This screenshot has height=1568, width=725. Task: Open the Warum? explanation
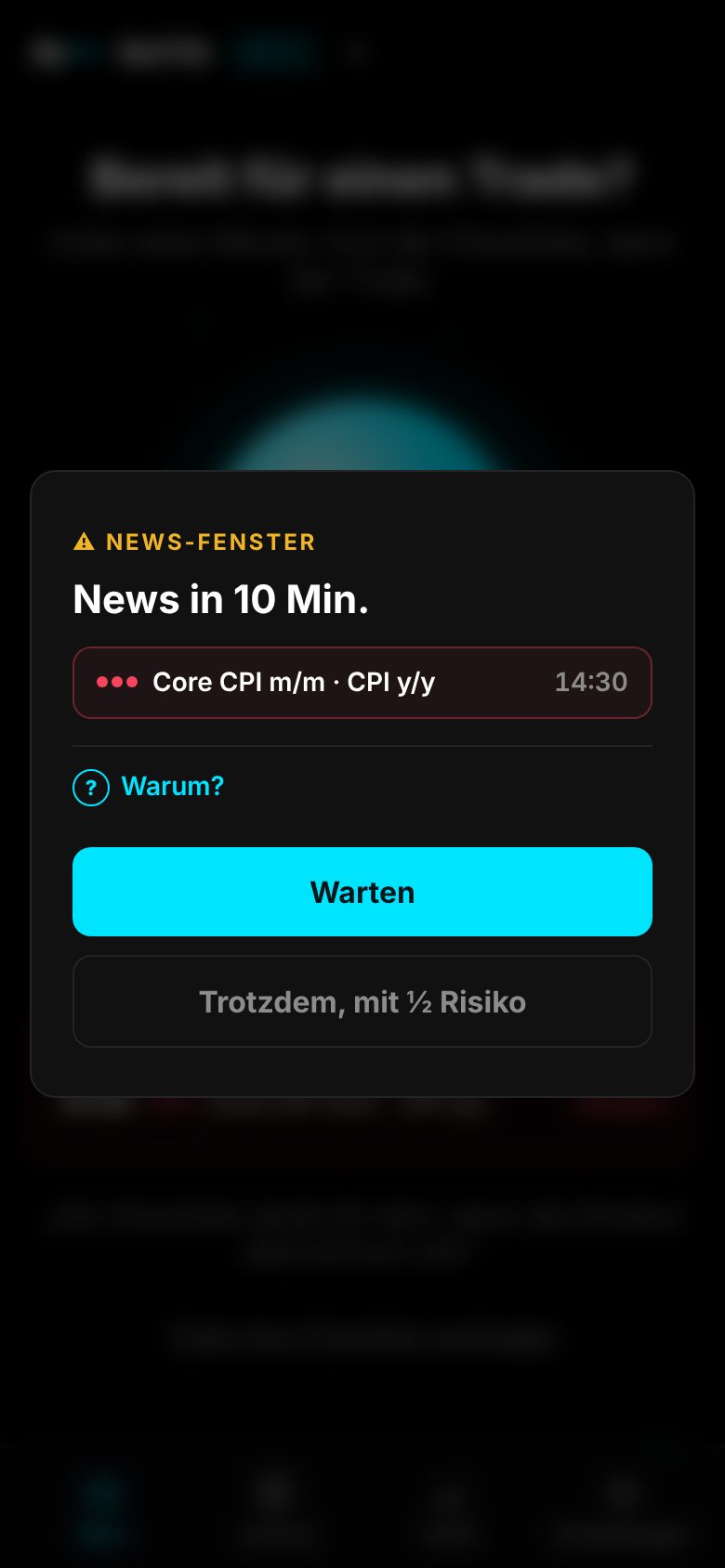tap(149, 787)
